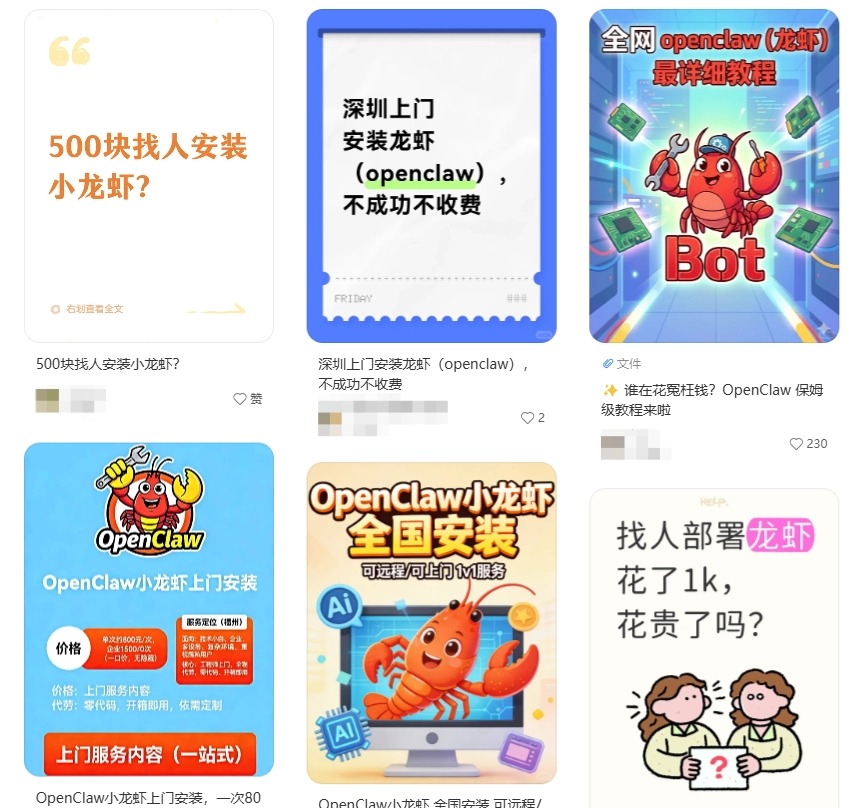Image resolution: width=857 pixels, height=808 pixels.
Task: Open the OpenClaw小龙虾全国安装 post
Action: click(431, 622)
